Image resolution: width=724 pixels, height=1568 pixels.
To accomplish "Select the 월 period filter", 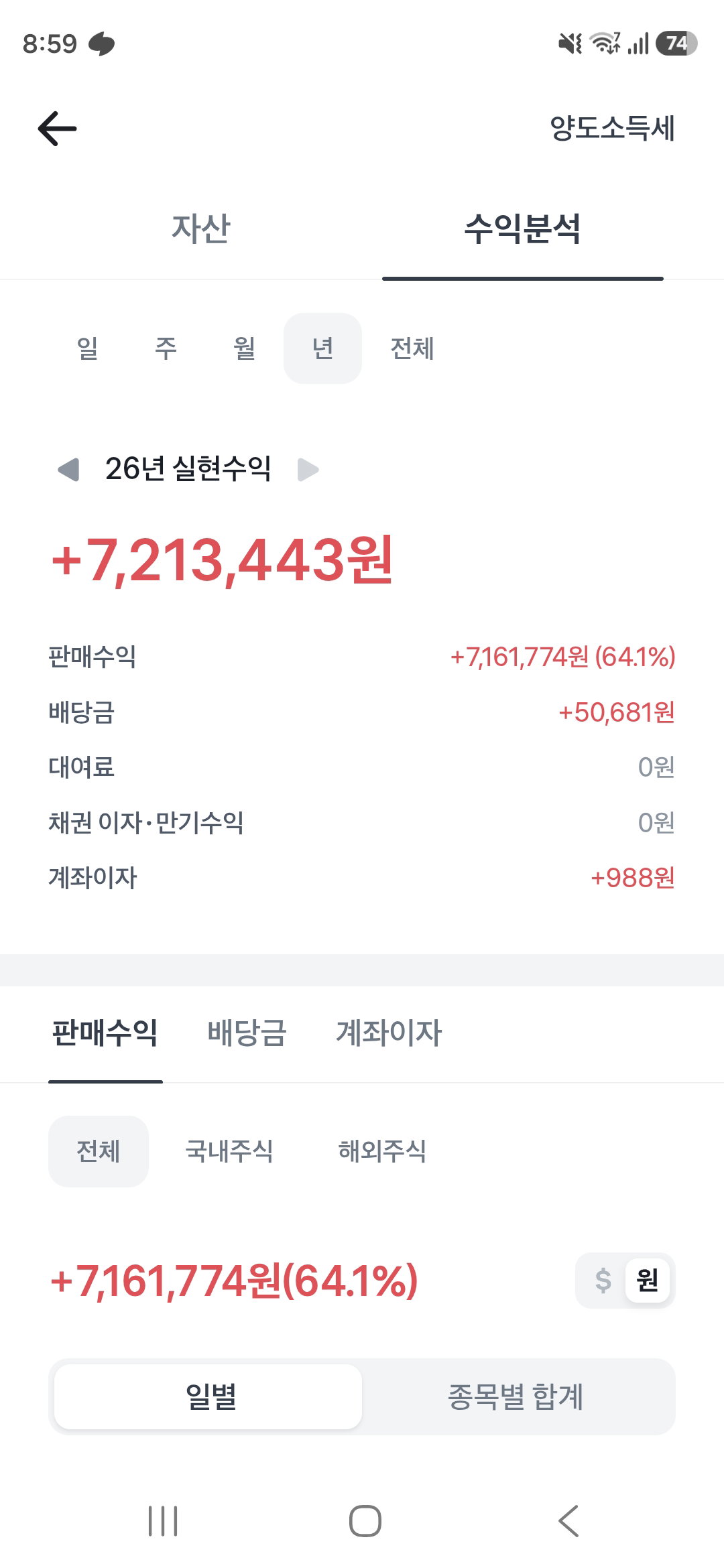I will tap(244, 348).
